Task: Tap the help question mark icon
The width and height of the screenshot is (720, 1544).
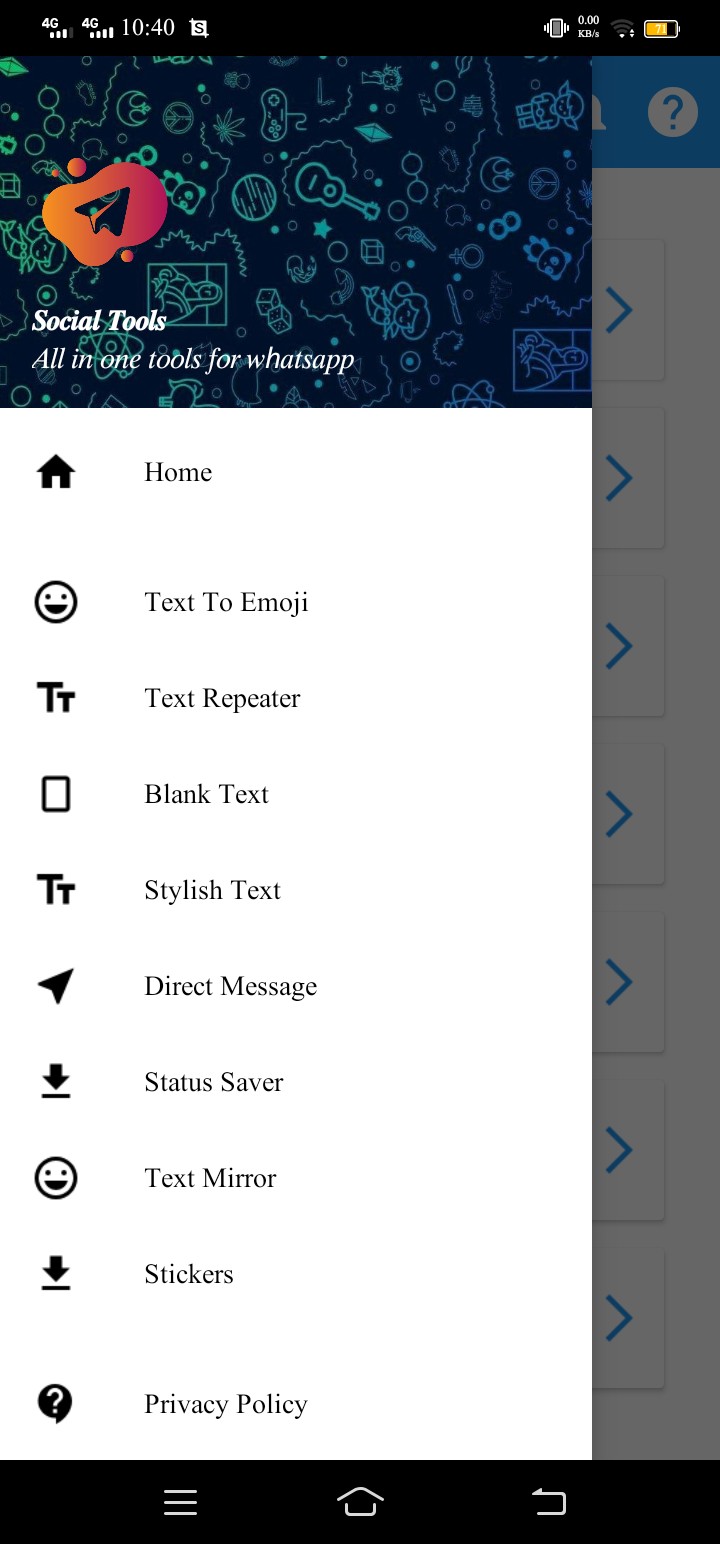Action: pos(672,112)
